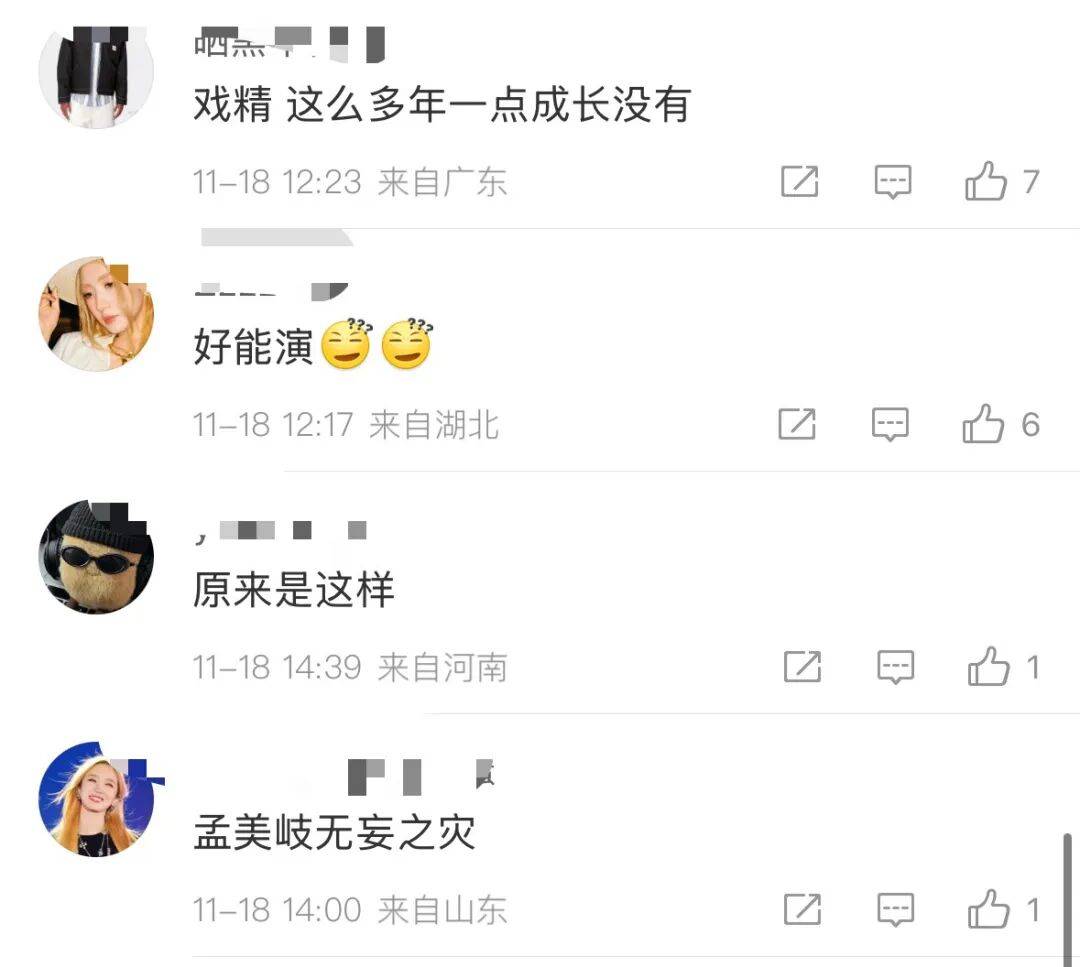
Task: Reply to the comment "戏精 这么多年一点成长没有"
Action: (x=893, y=182)
